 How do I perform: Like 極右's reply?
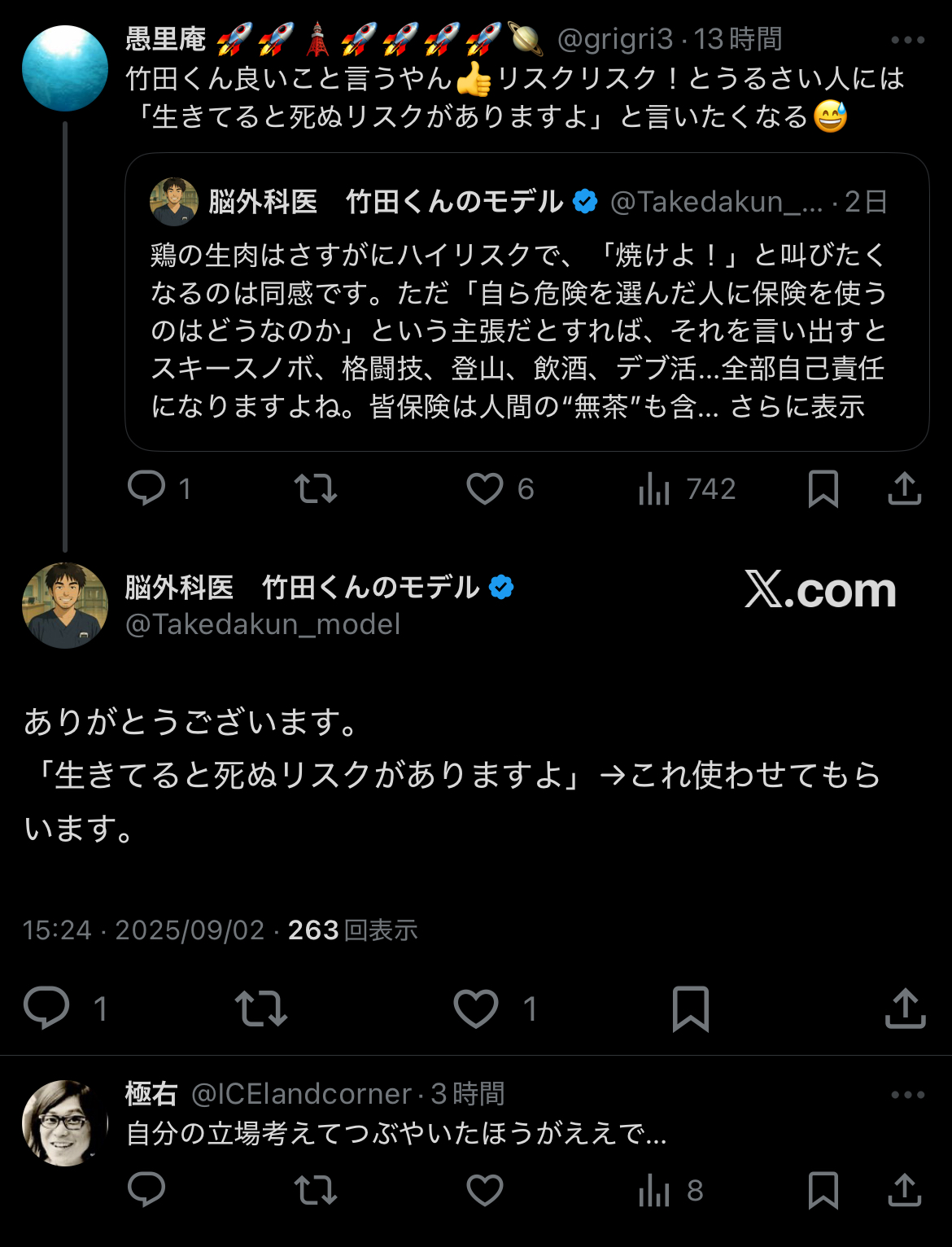pyautogui.click(x=485, y=1190)
